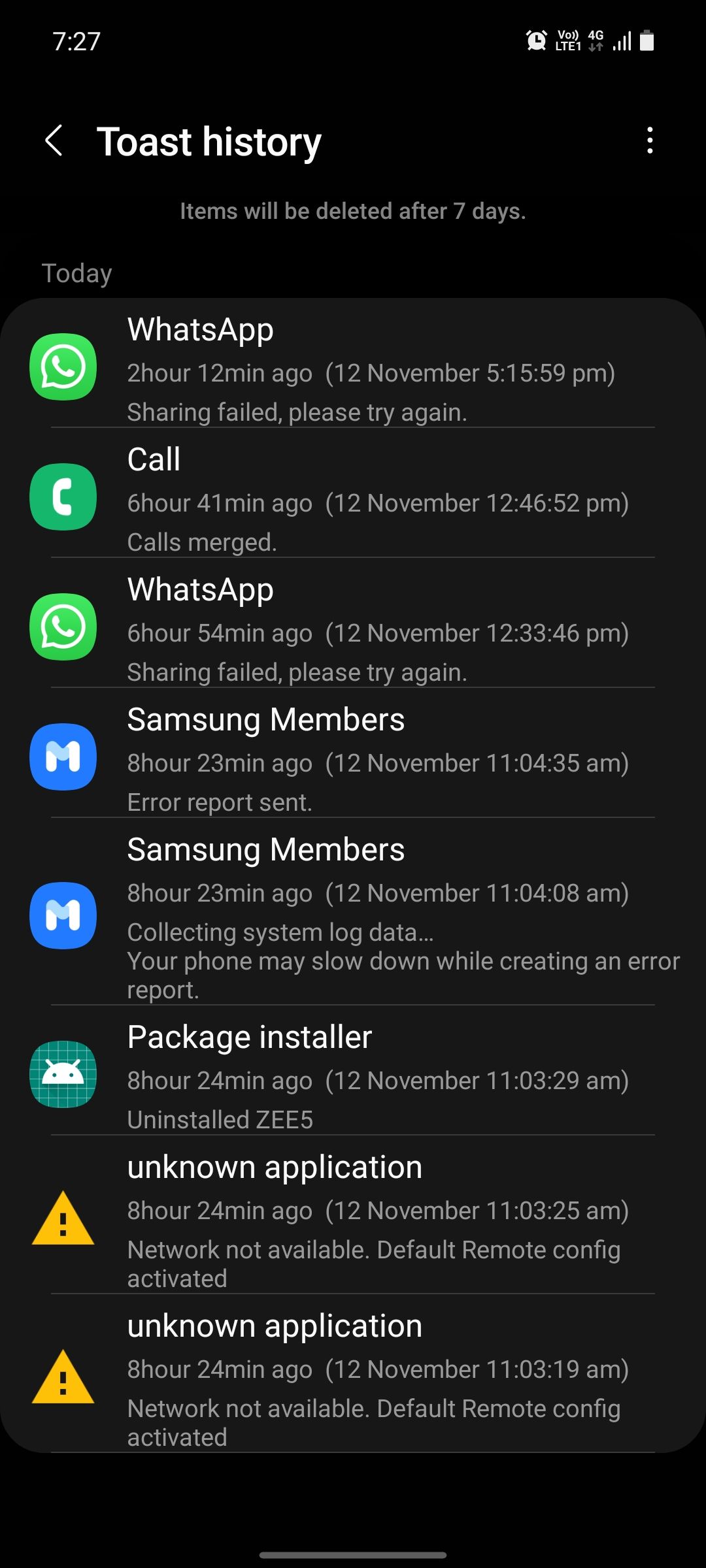Screen dimensions: 706x1568
Task: Tap the alarm icon in the status bar
Action: (535, 41)
